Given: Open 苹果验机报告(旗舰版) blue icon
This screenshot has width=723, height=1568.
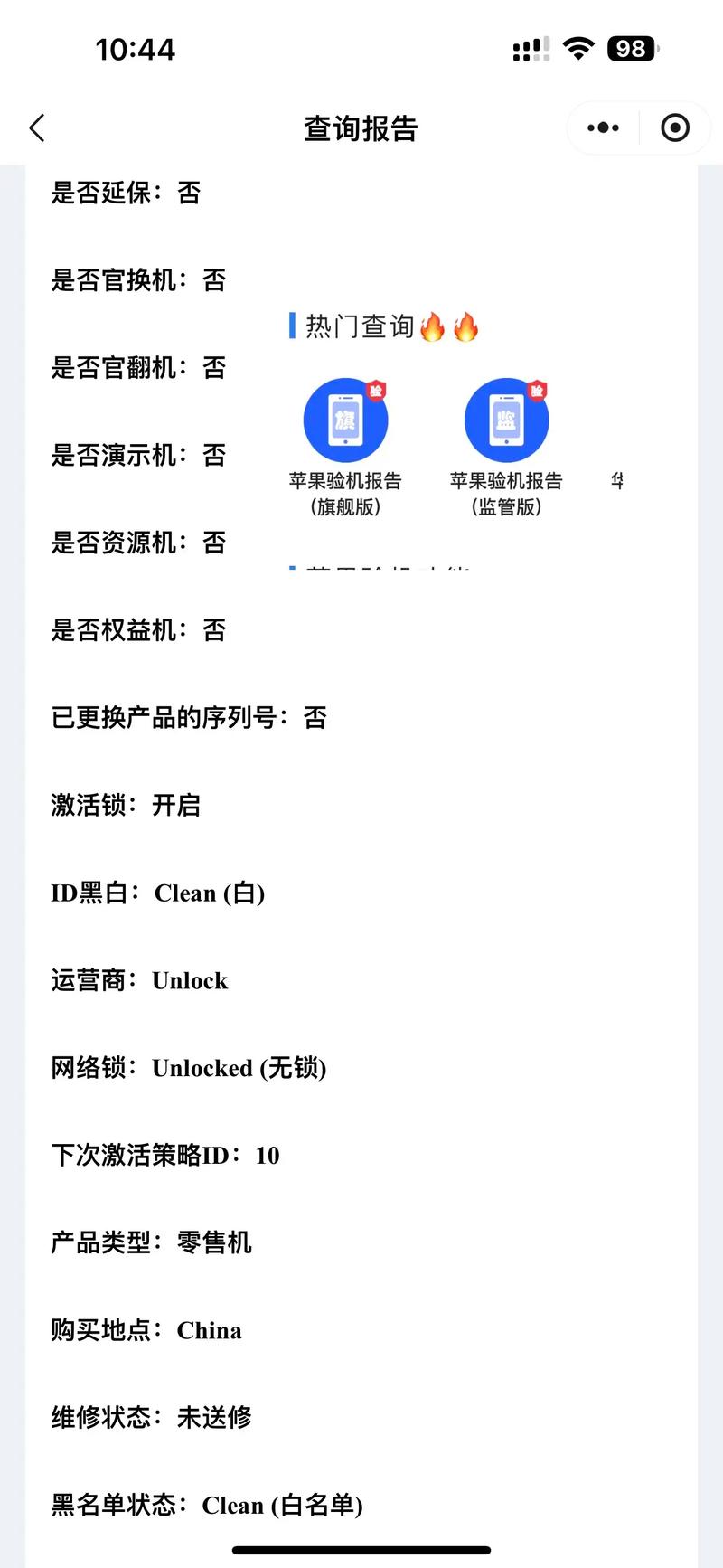Looking at the screenshot, I should 348,419.
